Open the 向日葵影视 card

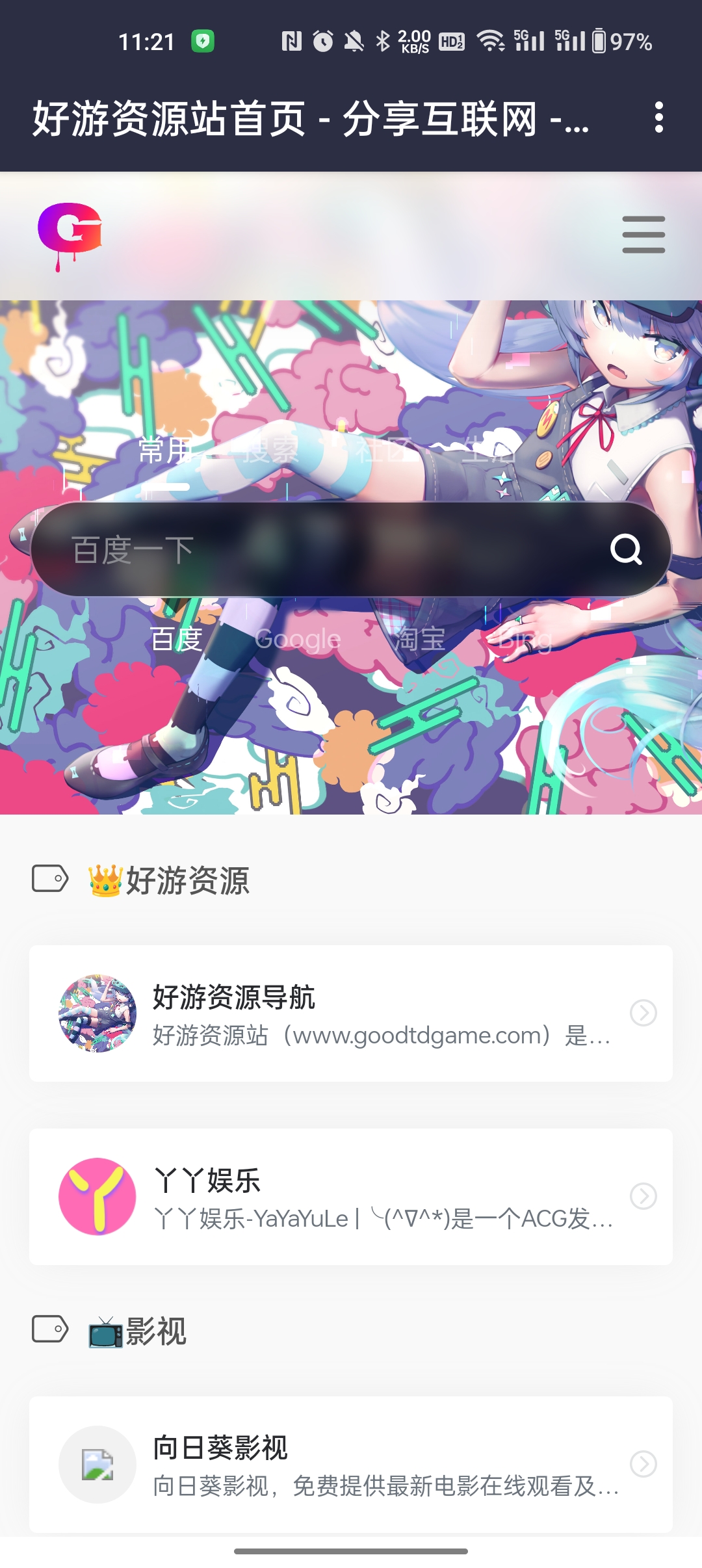tap(351, 1465)
